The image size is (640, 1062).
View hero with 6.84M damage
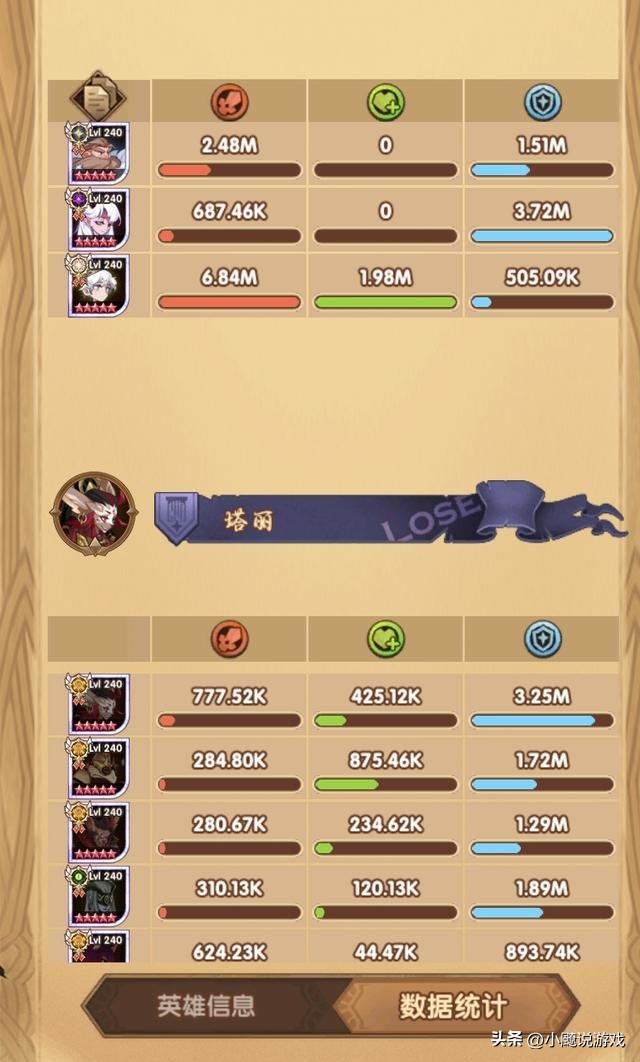99,286
